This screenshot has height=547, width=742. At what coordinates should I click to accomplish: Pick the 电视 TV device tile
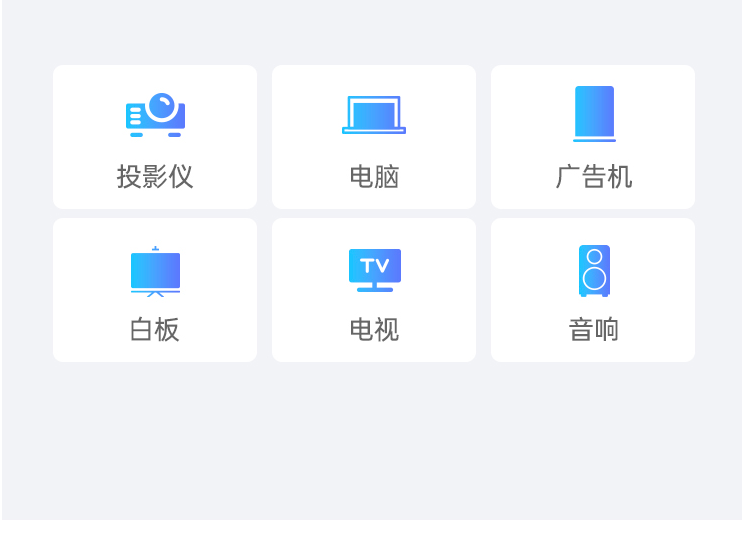pyautogui.click(x=374, y=290)
